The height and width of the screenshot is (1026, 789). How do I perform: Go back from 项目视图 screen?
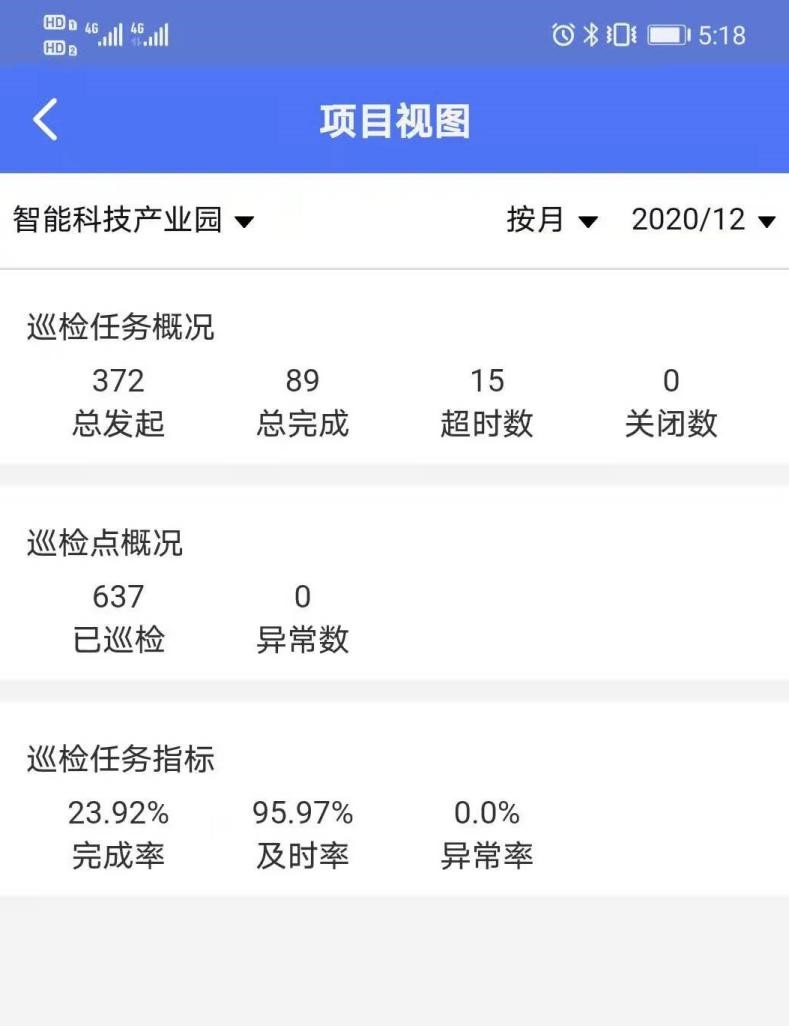tap(46, 120)
